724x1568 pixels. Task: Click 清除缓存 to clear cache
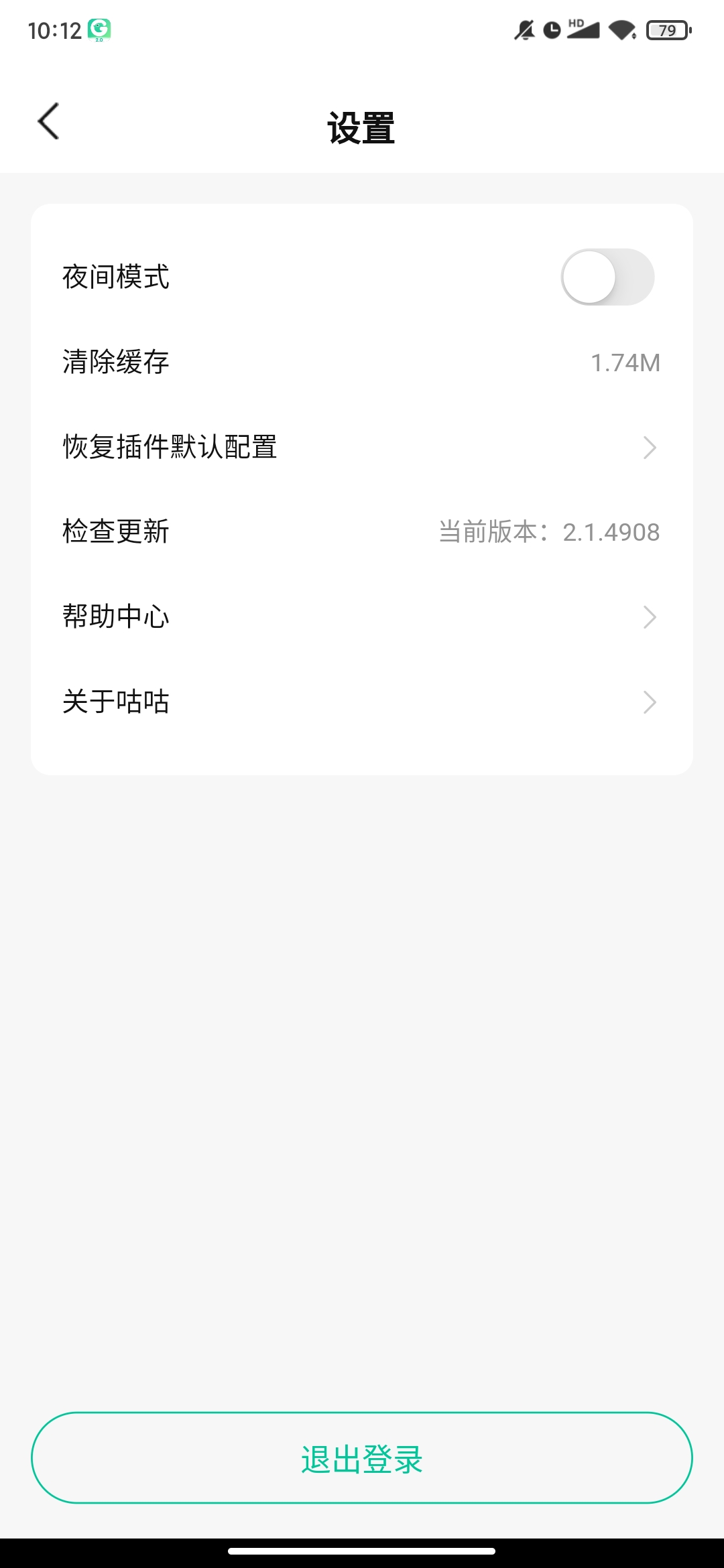click(115, 362)
